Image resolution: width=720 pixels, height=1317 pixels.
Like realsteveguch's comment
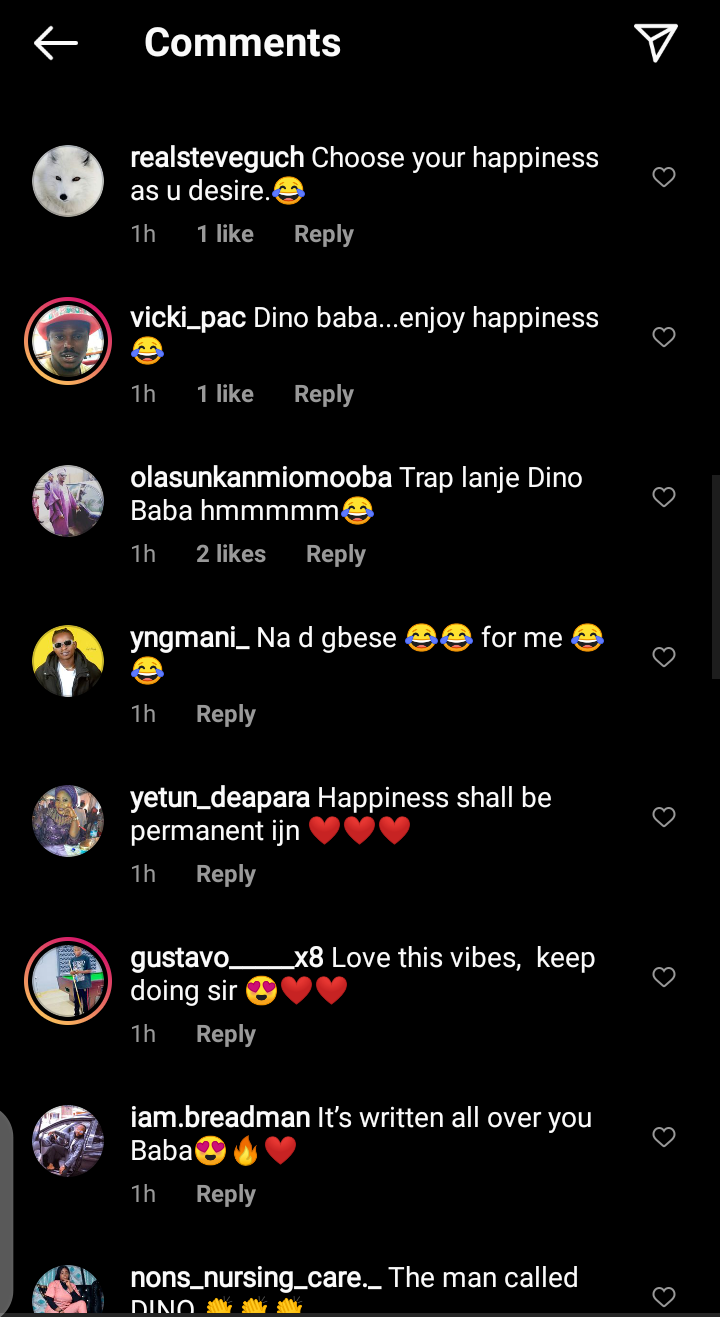point(664,177)
